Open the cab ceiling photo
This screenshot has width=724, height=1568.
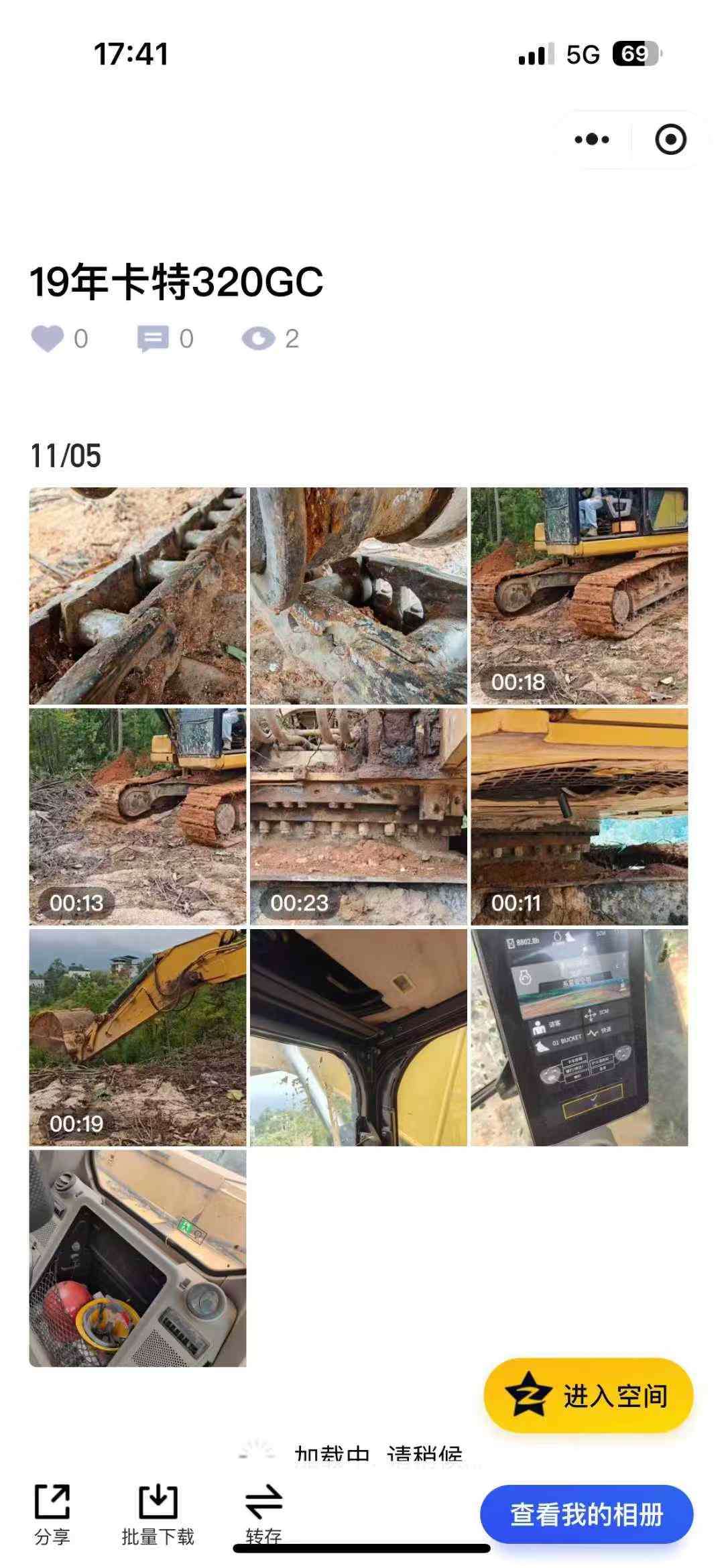358,1037
